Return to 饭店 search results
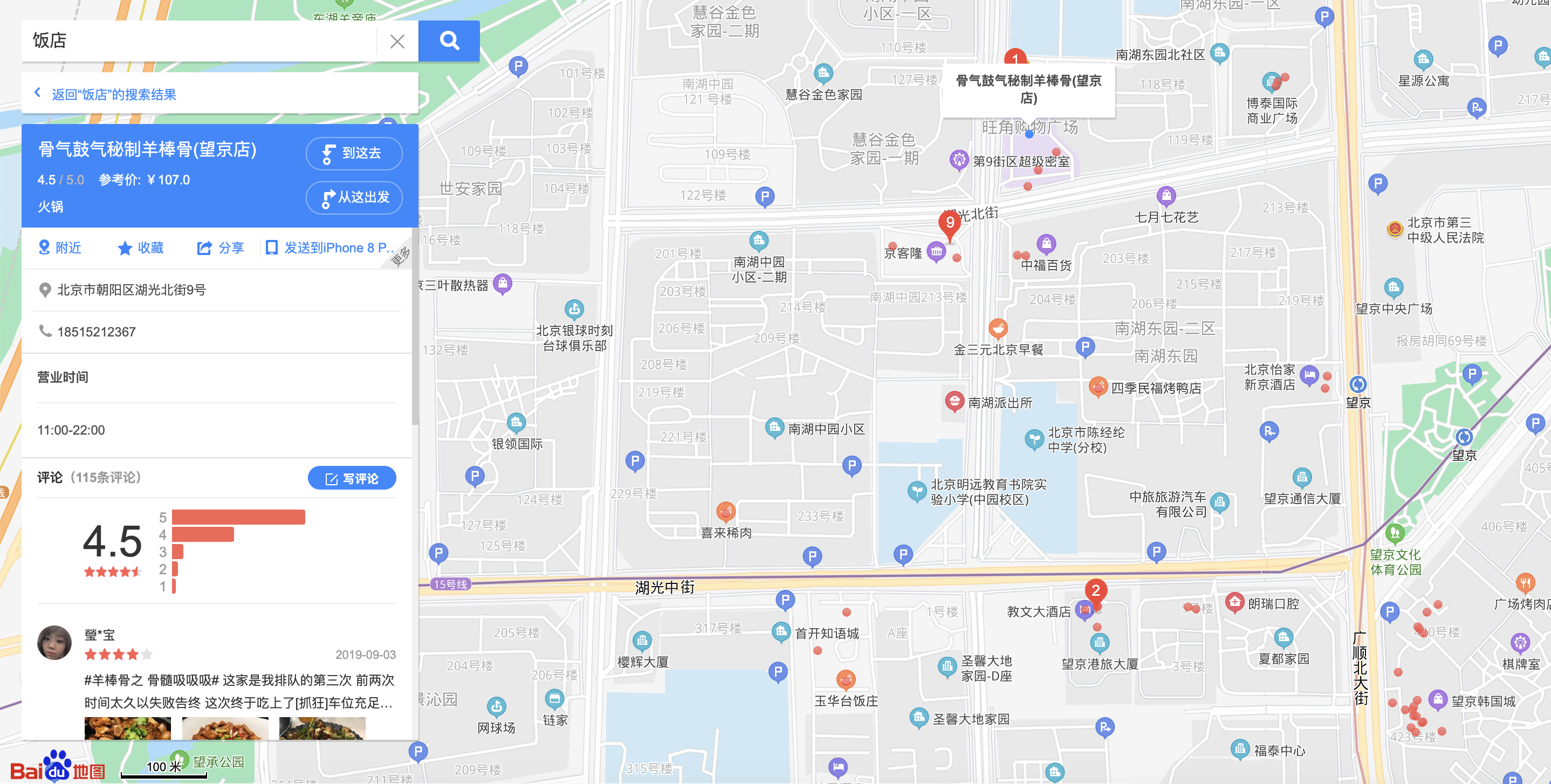 pos(113,94)
